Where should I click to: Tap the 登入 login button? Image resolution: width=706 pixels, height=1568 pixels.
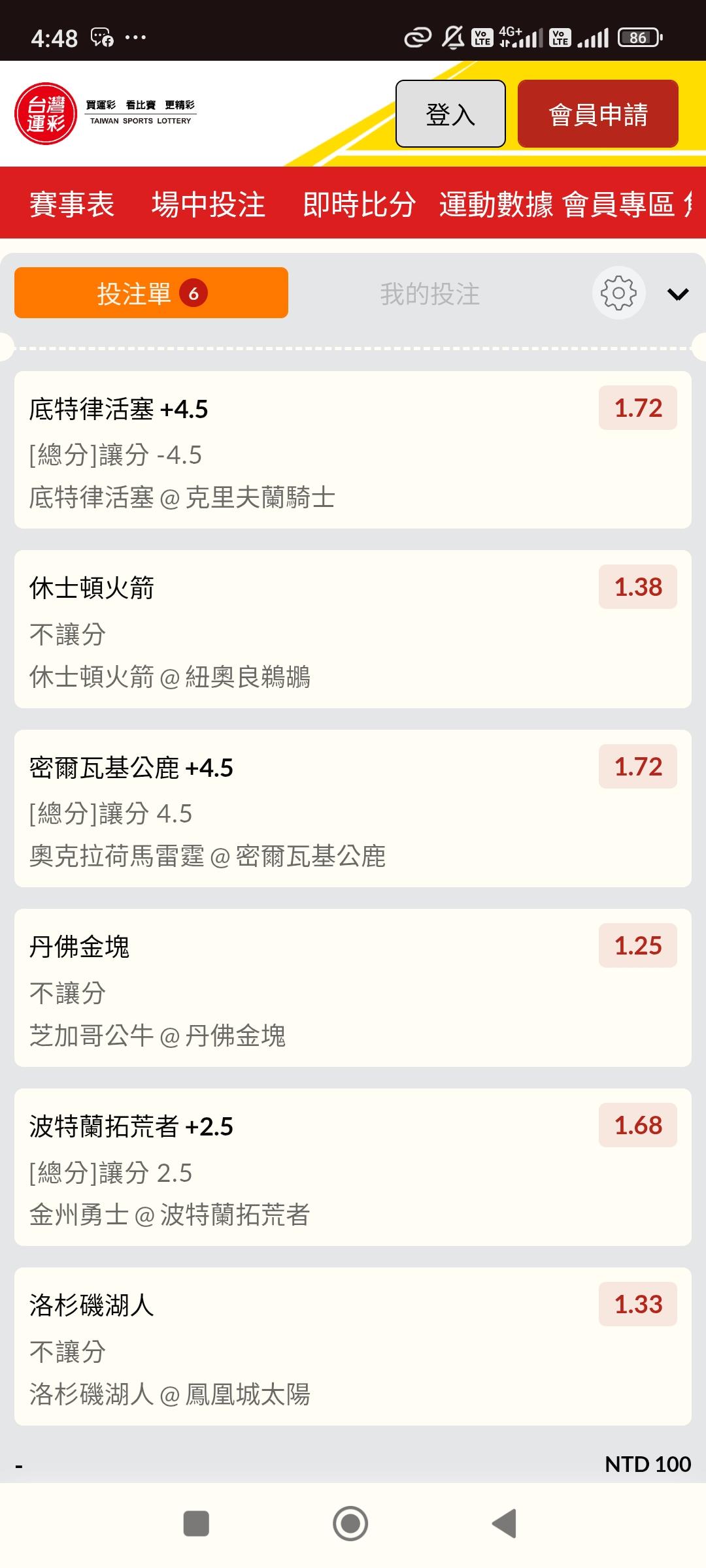pos(450,114)
